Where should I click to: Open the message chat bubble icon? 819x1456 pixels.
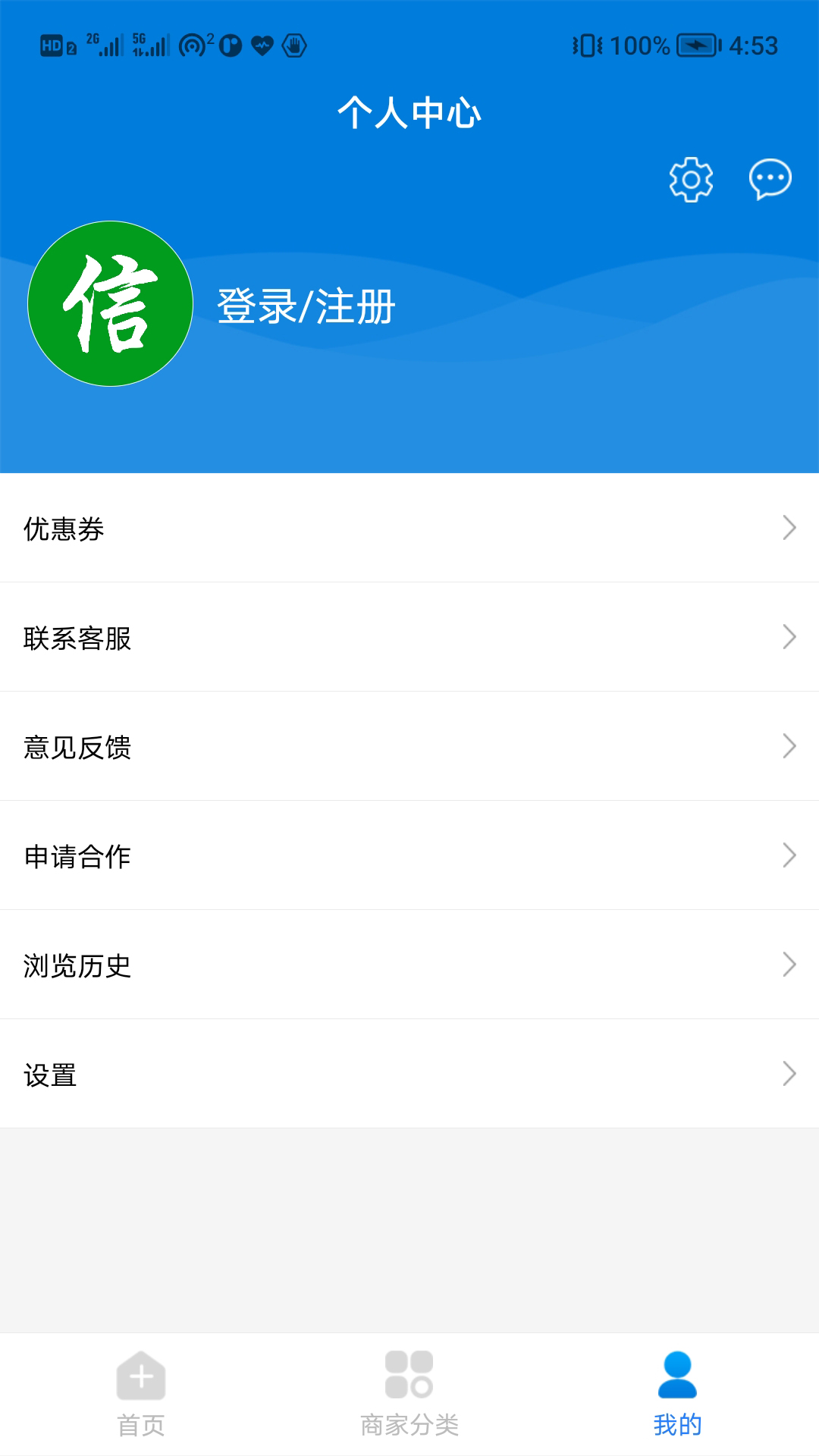[x=770, y=179]
